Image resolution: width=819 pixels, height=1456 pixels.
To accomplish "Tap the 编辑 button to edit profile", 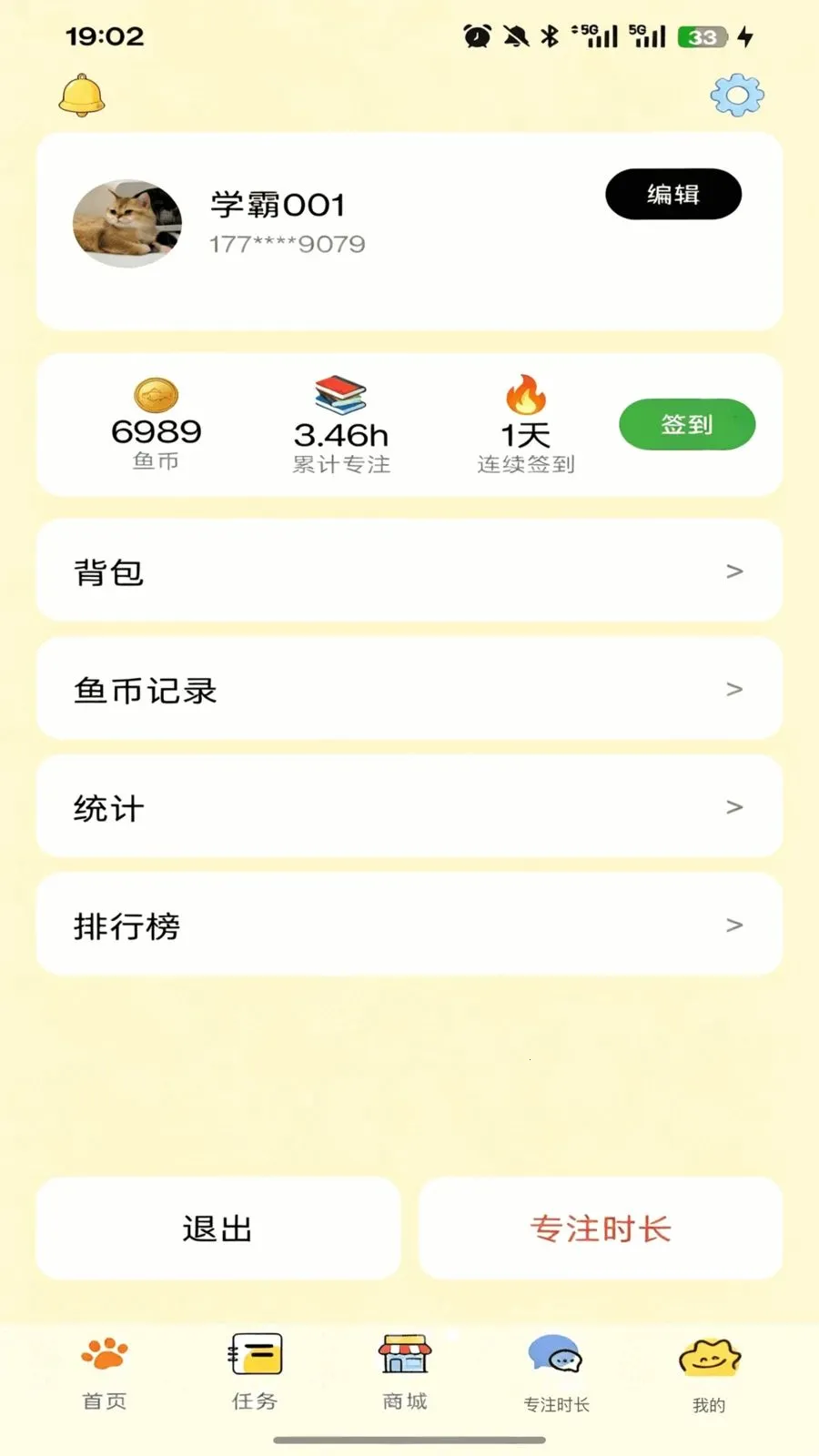I will tap(673, 194).
